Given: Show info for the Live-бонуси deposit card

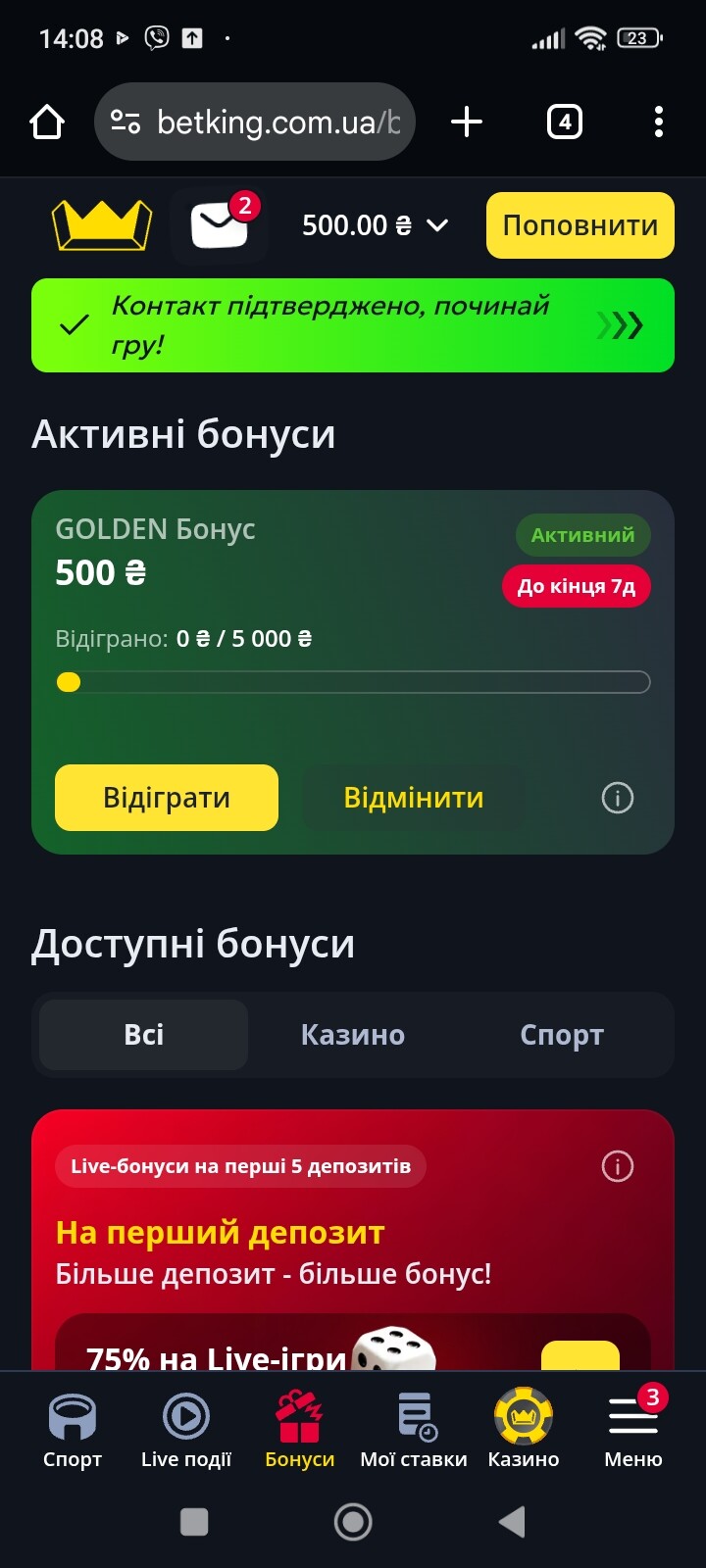Looking at the screenshot, I should coord(618,1166).
